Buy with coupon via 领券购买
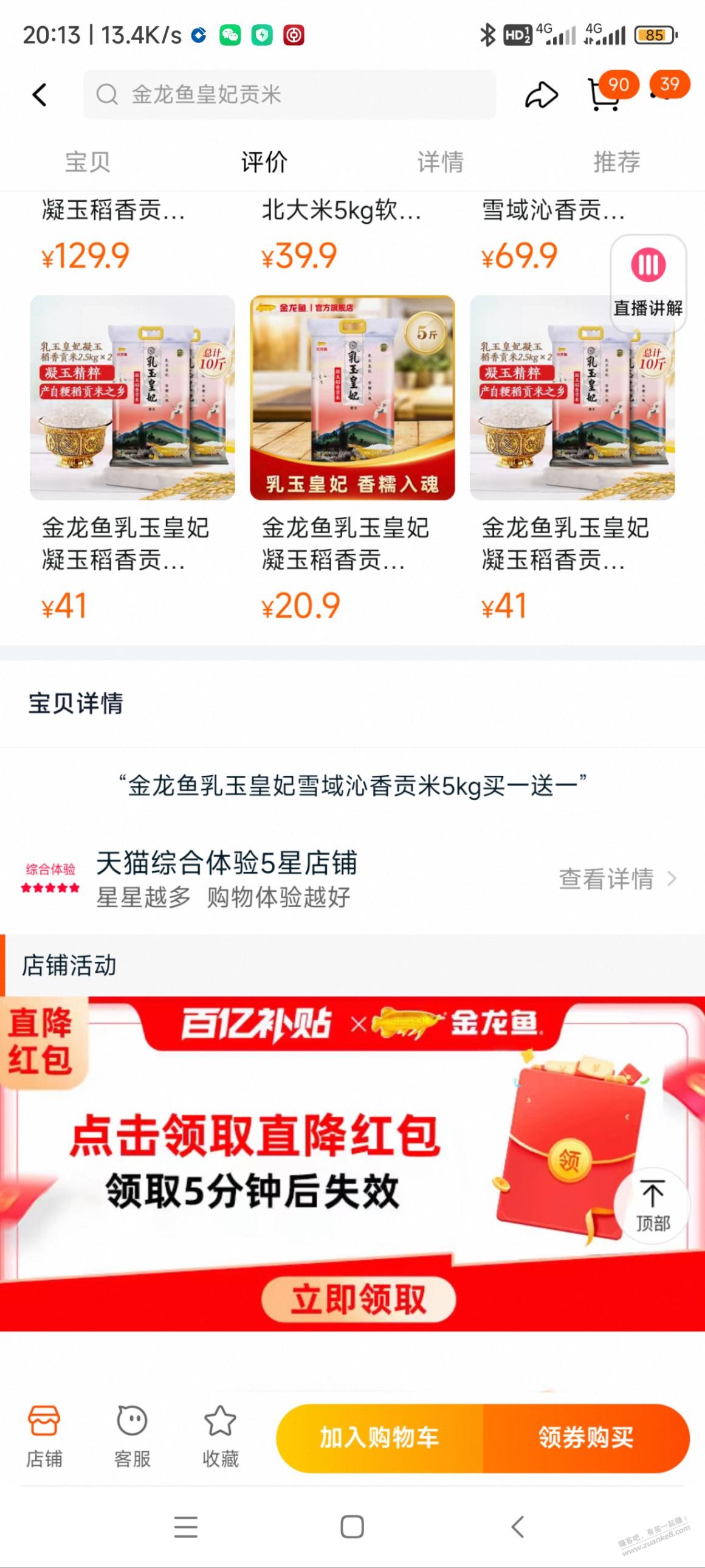The width and height of the screenshot is (705, 1568). click(586, 1438)
